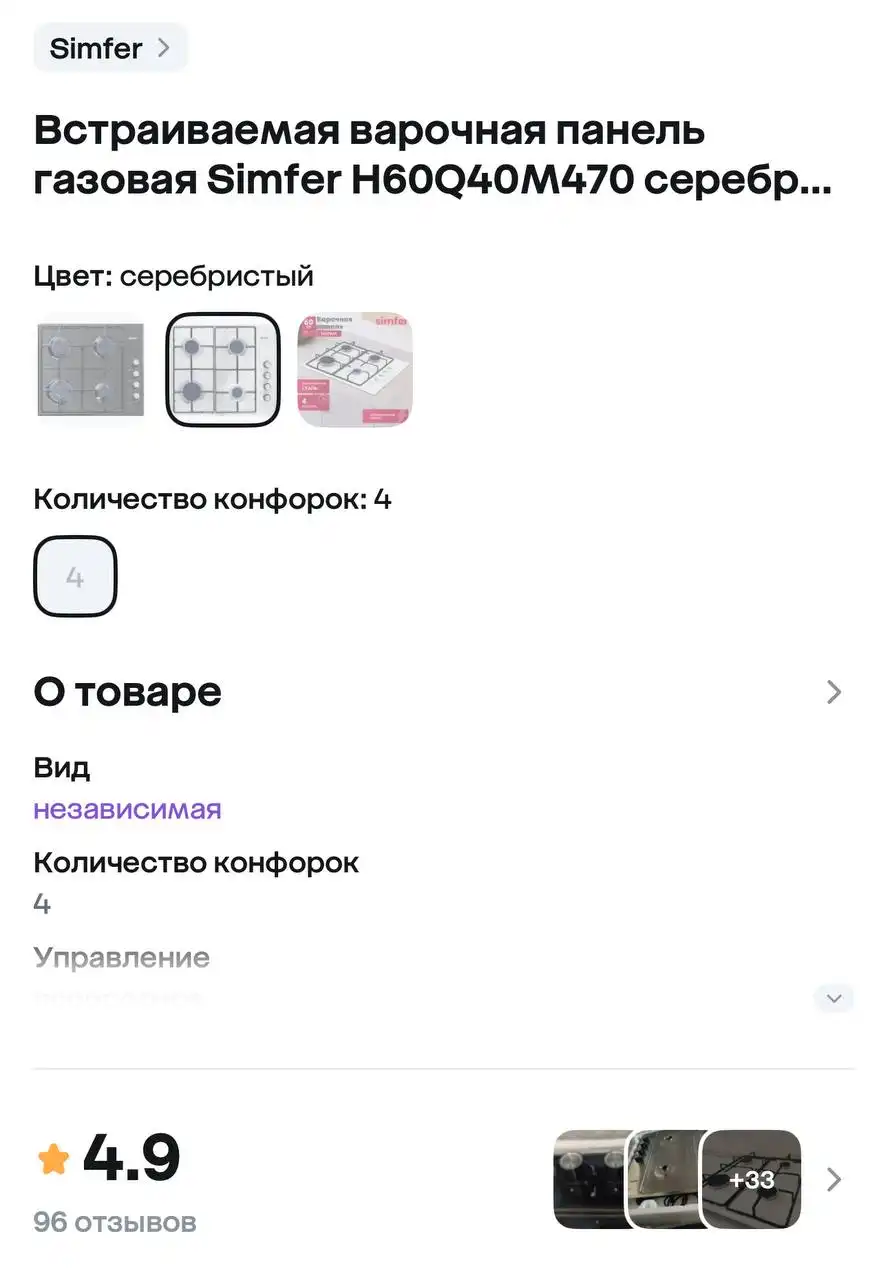View the product packaging image thumbnail
The width and height of the screenshot is (888, 1280).
[x=353, y=368]
